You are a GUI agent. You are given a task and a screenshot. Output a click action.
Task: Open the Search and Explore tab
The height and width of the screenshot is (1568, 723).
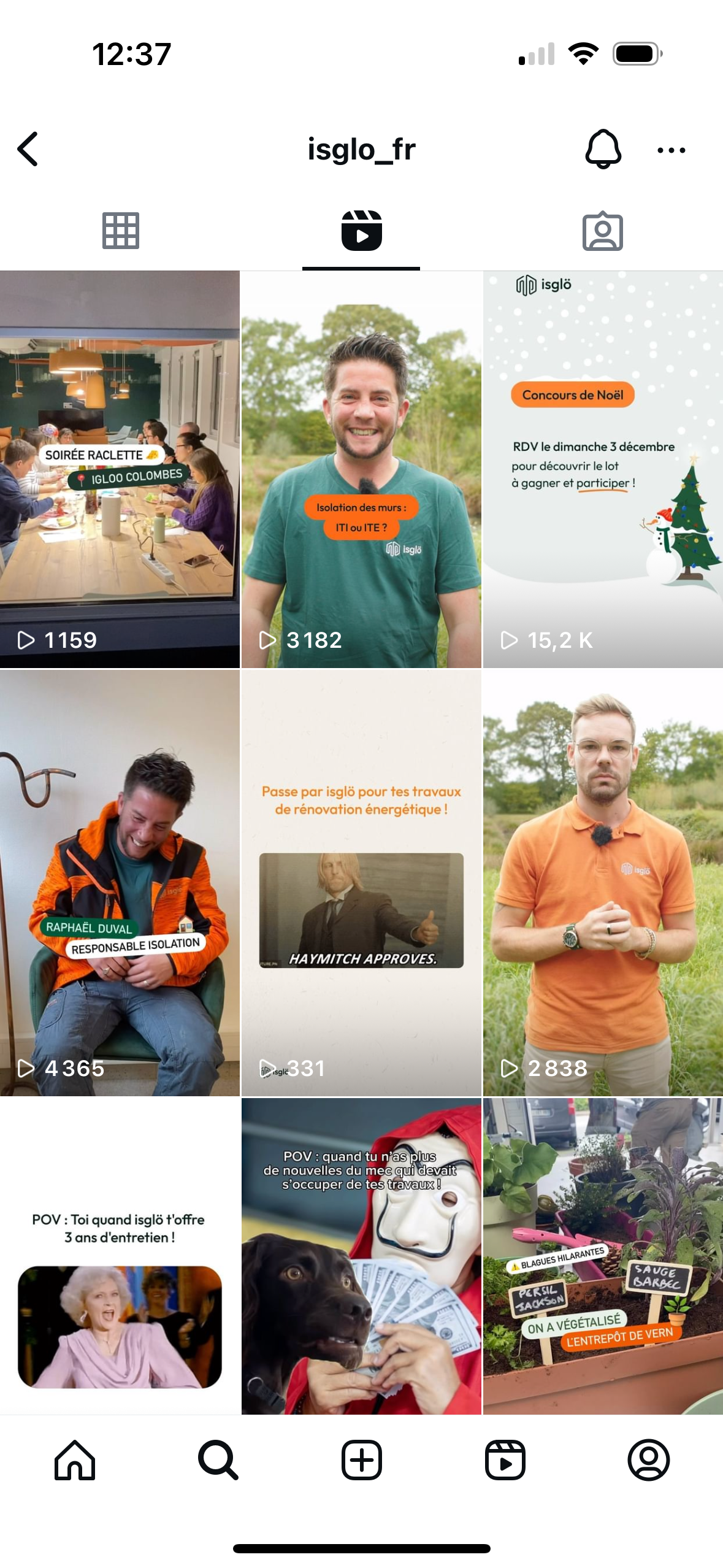218,1460
